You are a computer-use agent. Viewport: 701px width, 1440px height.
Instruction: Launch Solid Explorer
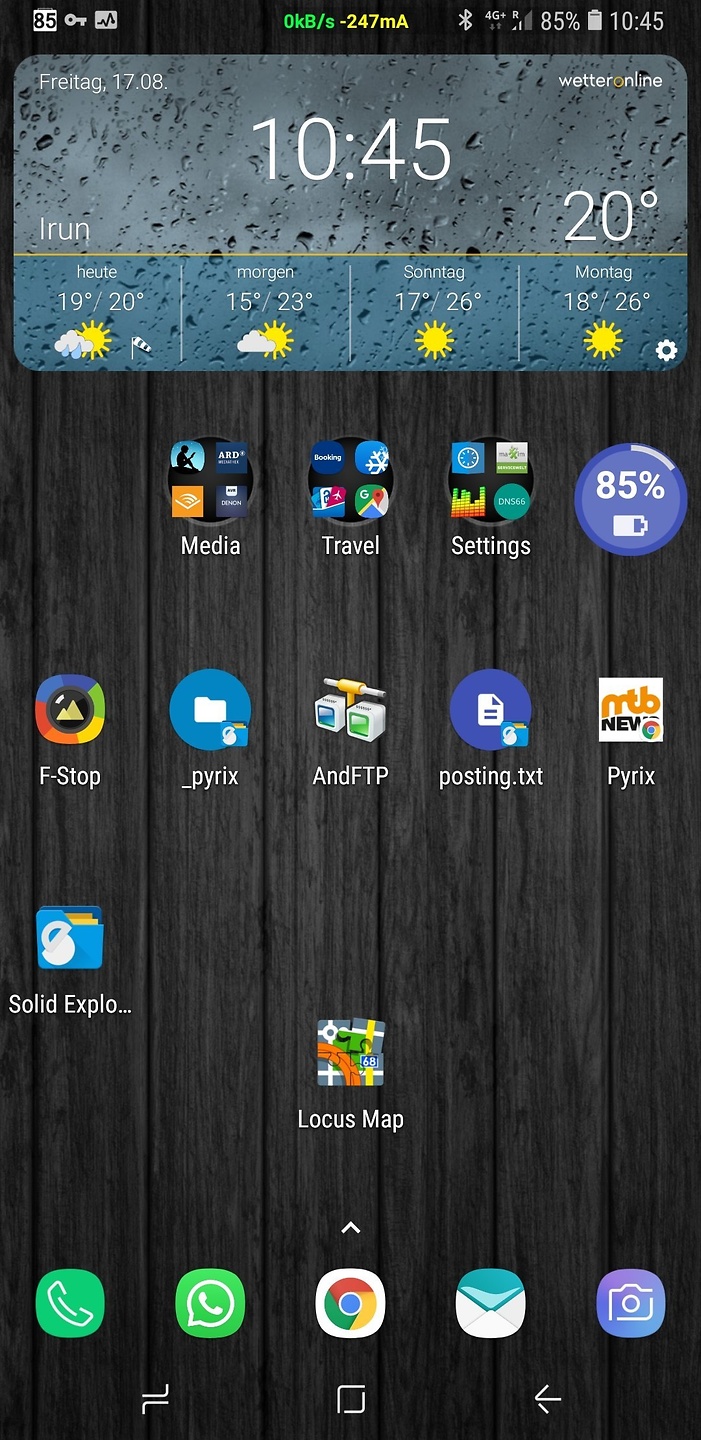coord(70,939)
